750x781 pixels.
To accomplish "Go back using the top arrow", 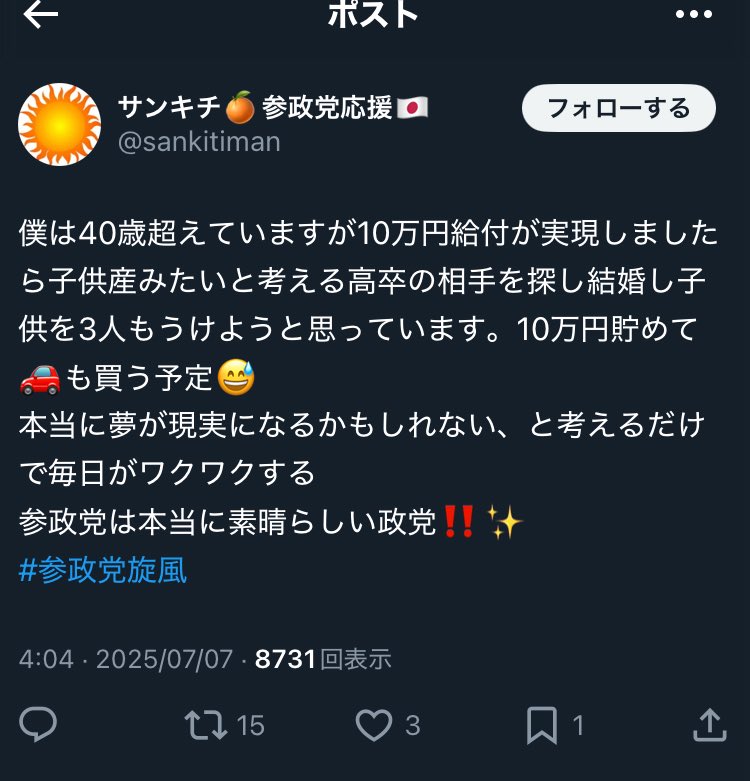I will [40, 14].
